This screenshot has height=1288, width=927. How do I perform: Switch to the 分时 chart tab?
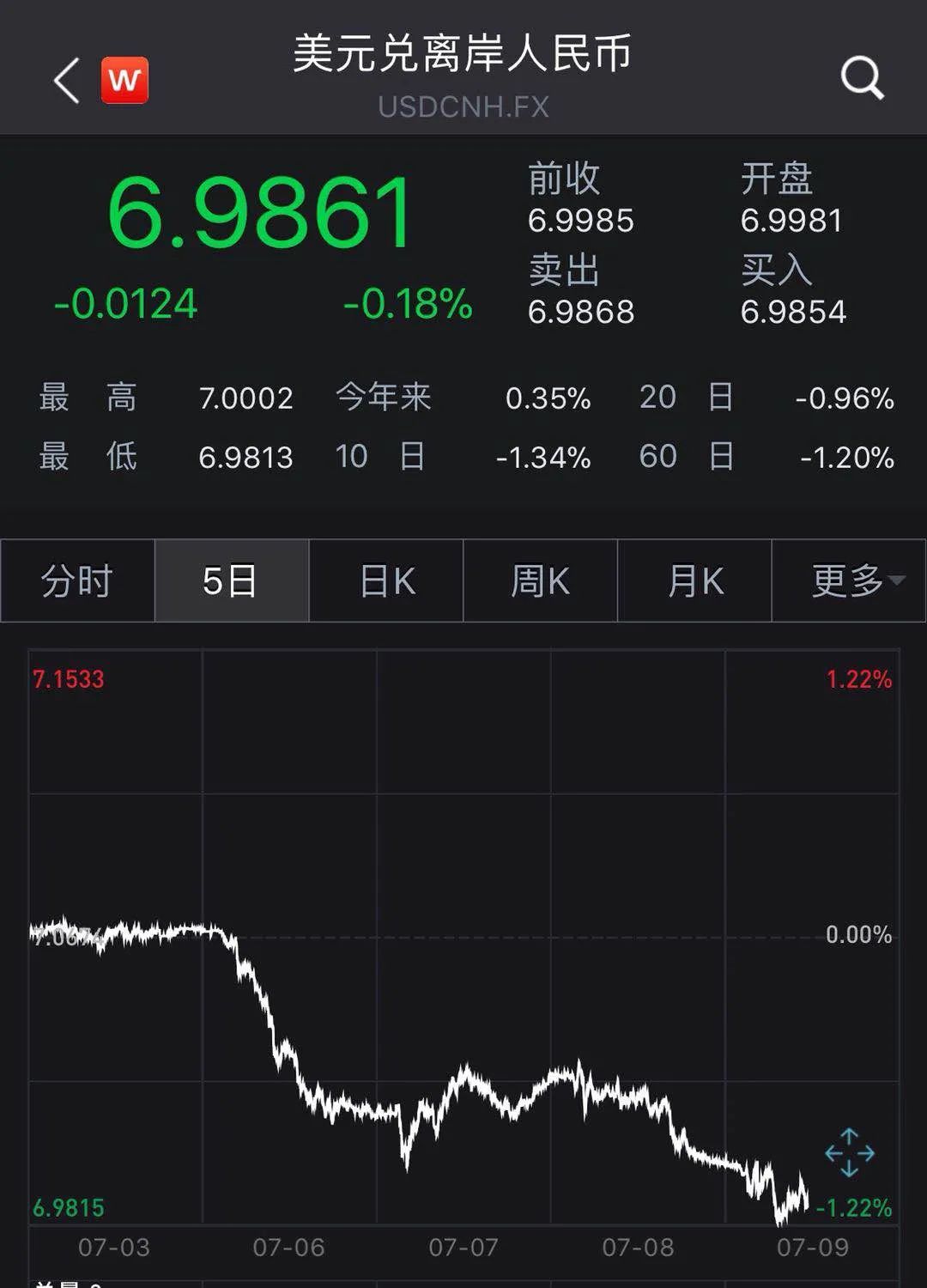click(x=77, y=581)
